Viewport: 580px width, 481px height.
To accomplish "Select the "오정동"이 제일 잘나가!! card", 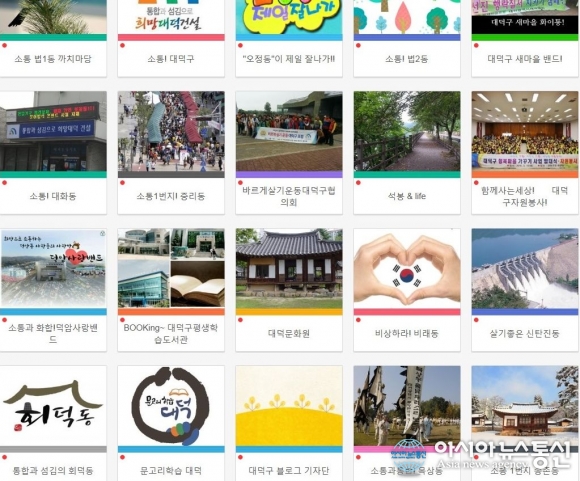I will [289, 38].
